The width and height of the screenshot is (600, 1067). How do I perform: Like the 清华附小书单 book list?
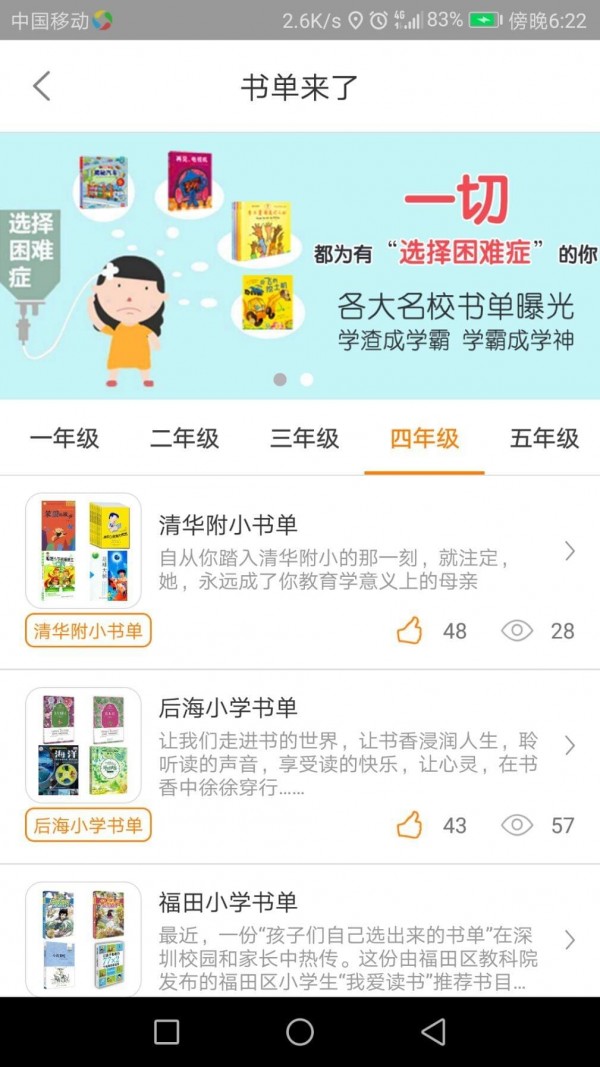pos(410,630)
